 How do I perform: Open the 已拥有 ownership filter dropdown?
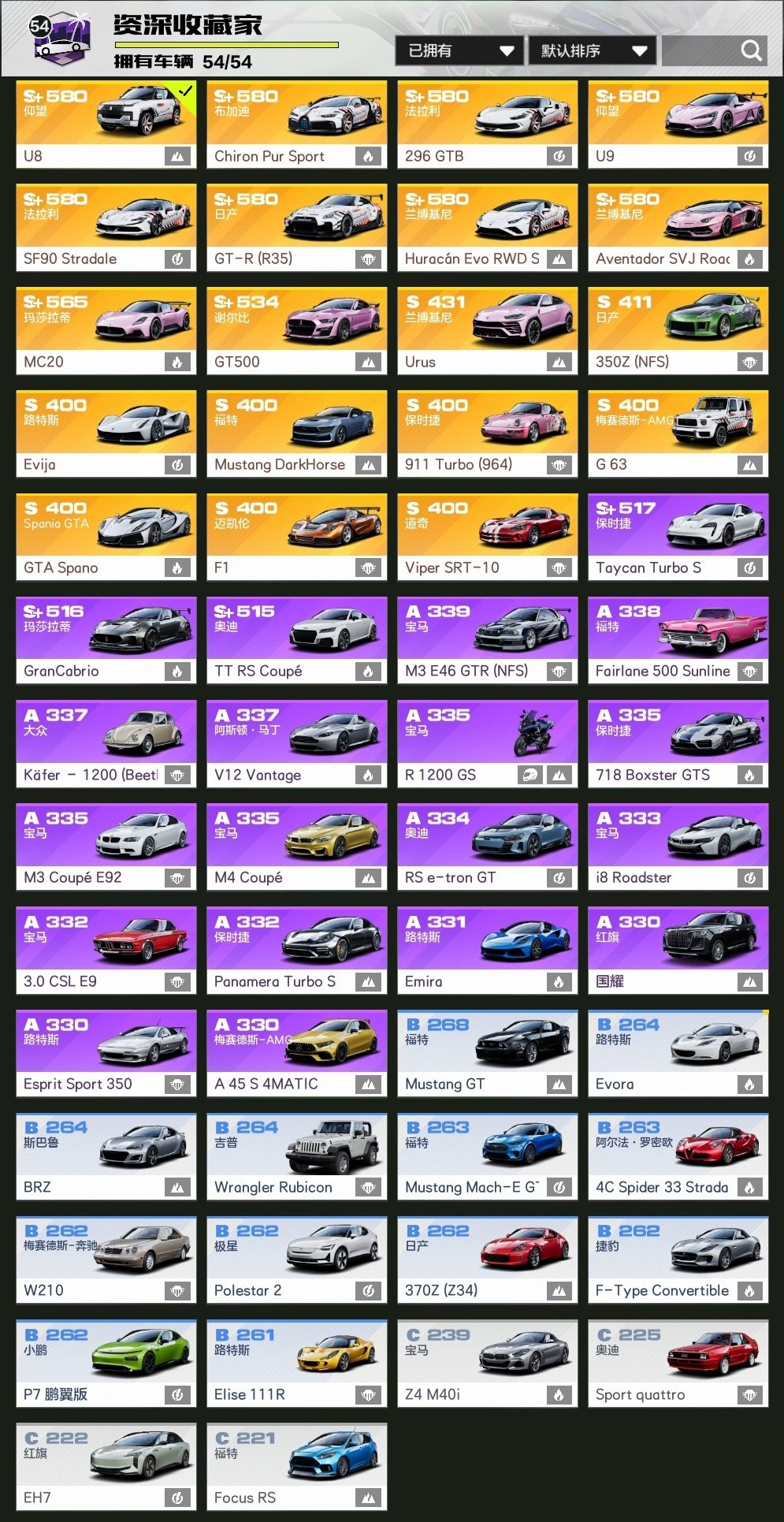coord(459,51)
